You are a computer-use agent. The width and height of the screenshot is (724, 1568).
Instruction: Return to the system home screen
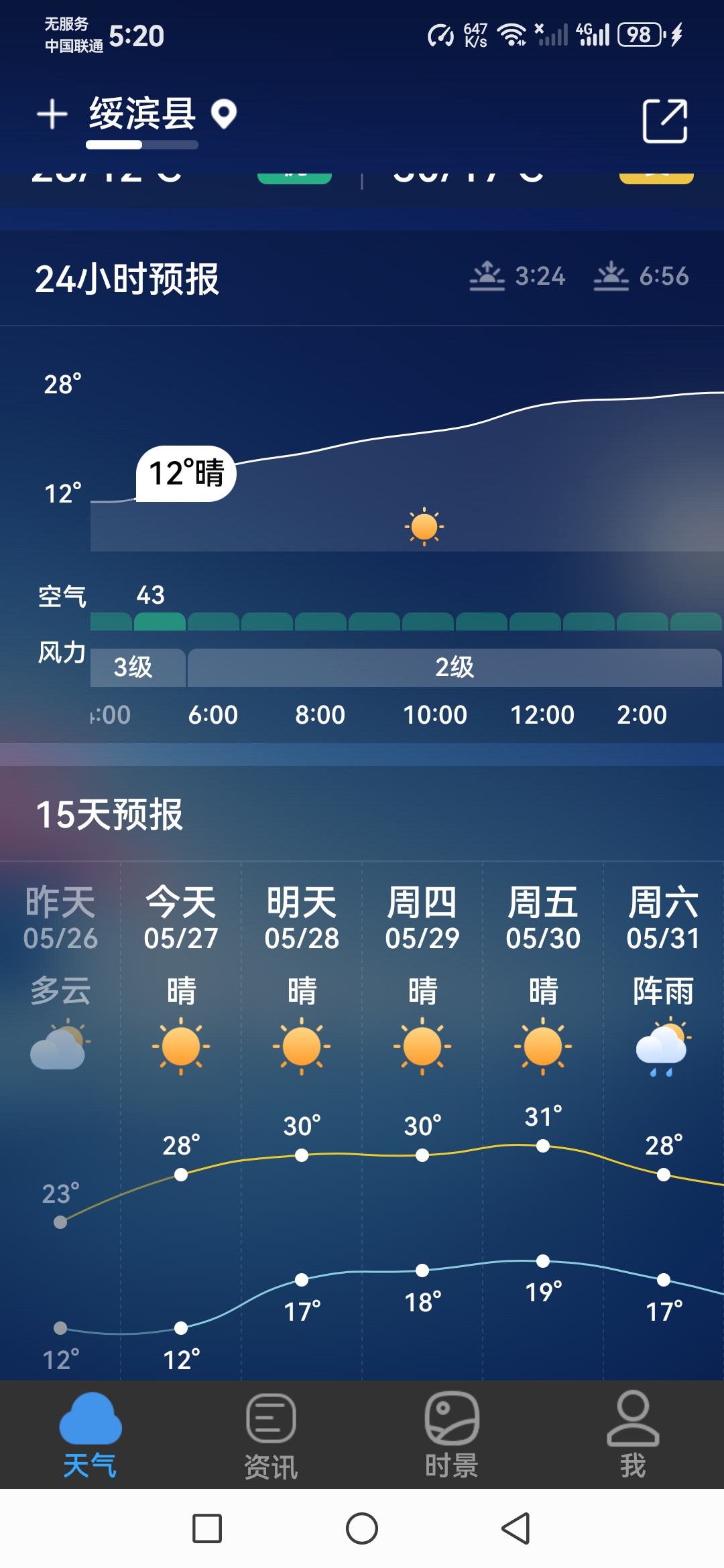pos(362,1528)
